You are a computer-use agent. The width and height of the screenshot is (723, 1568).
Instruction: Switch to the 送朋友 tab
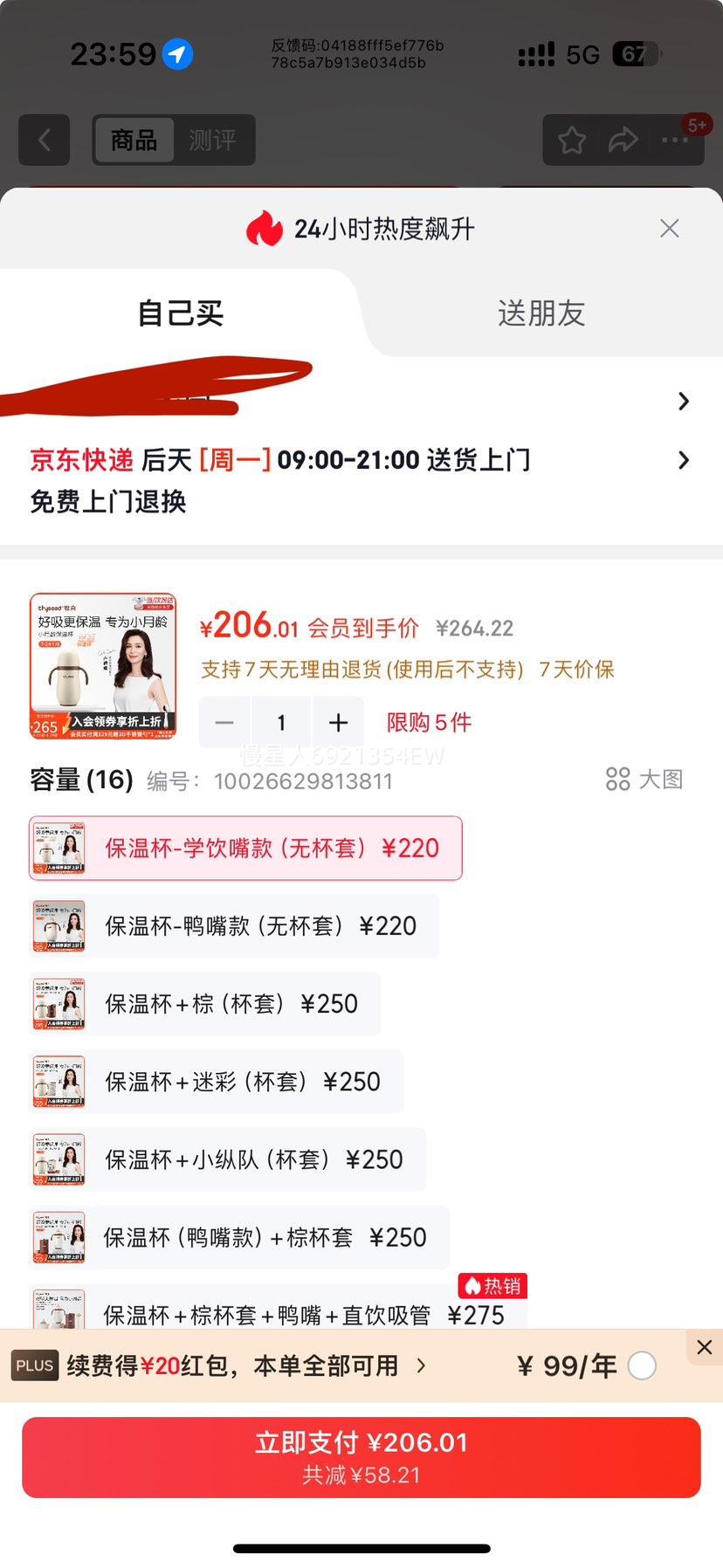coord(540,313)
